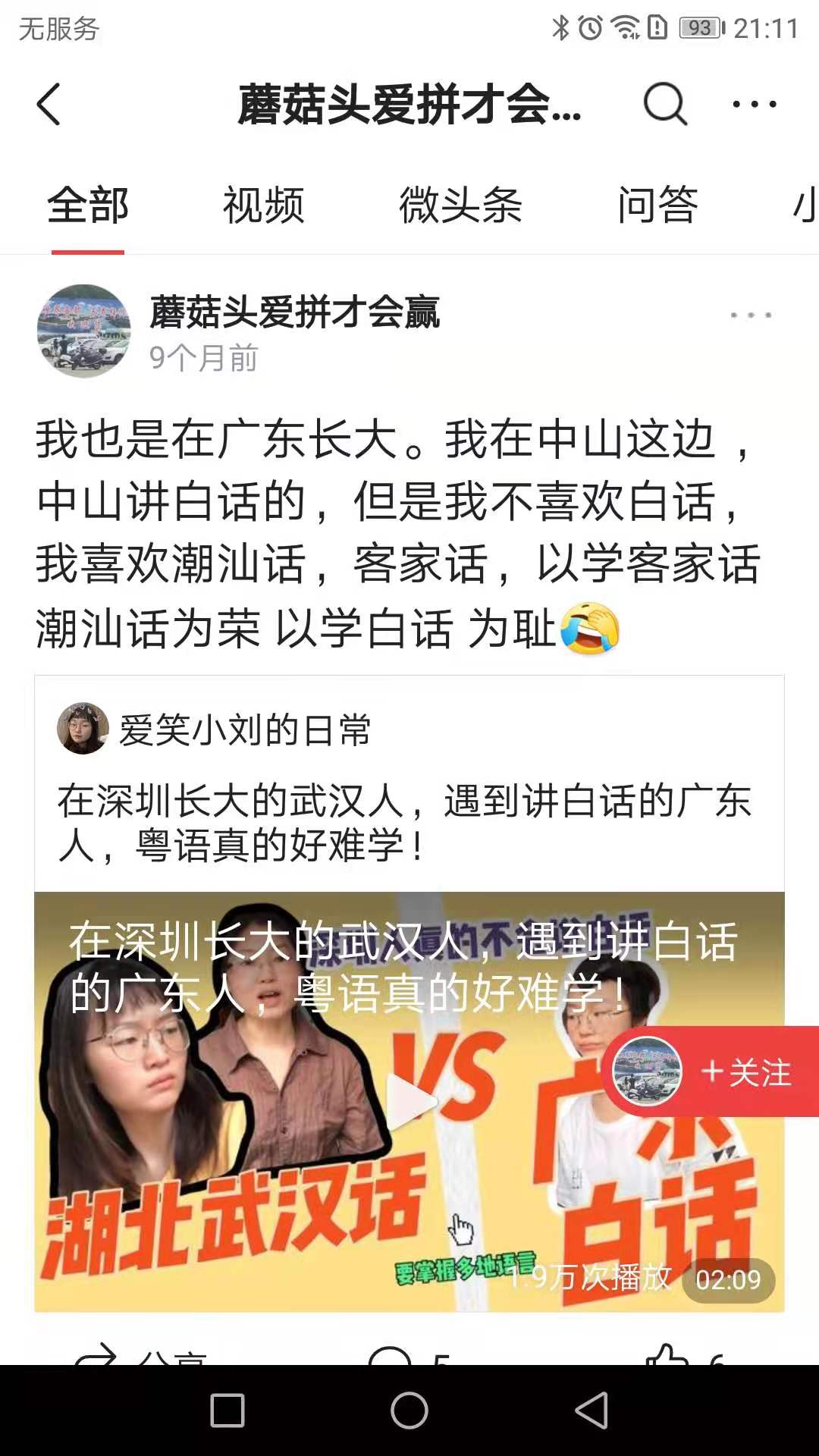
Task: Open 爱笑小刘的日常's profile from the quoted post
Action: (83, 729)
